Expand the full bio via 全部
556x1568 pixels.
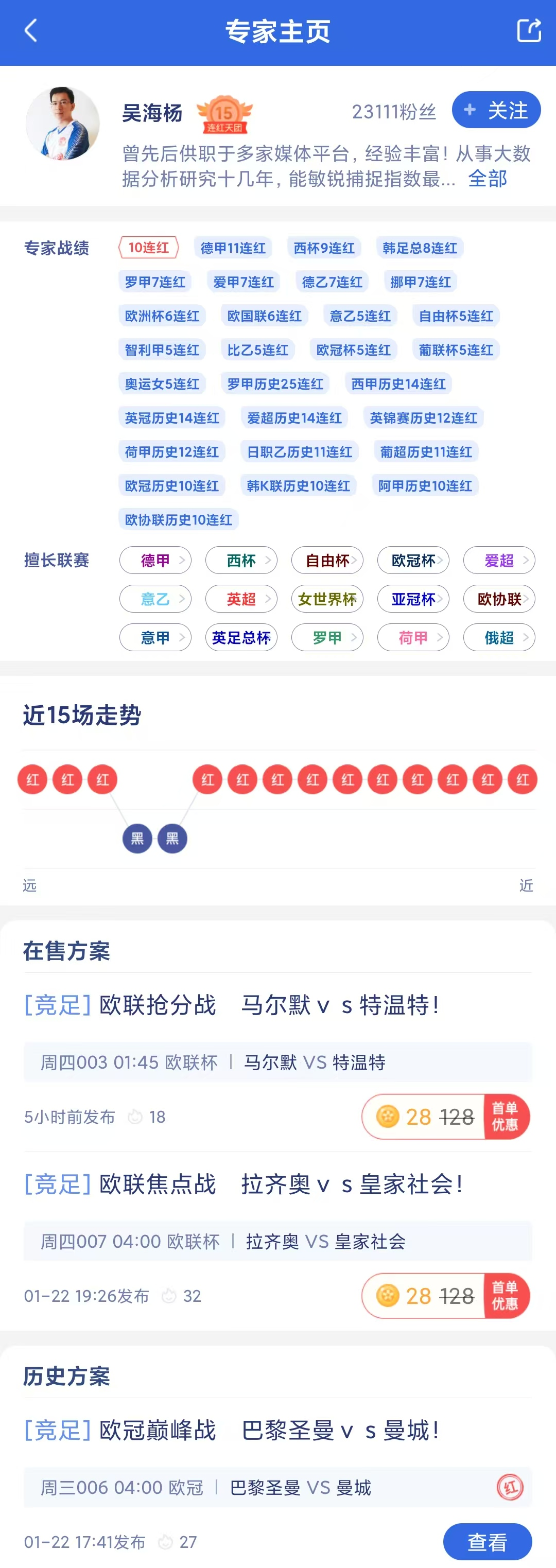[487, 179]
